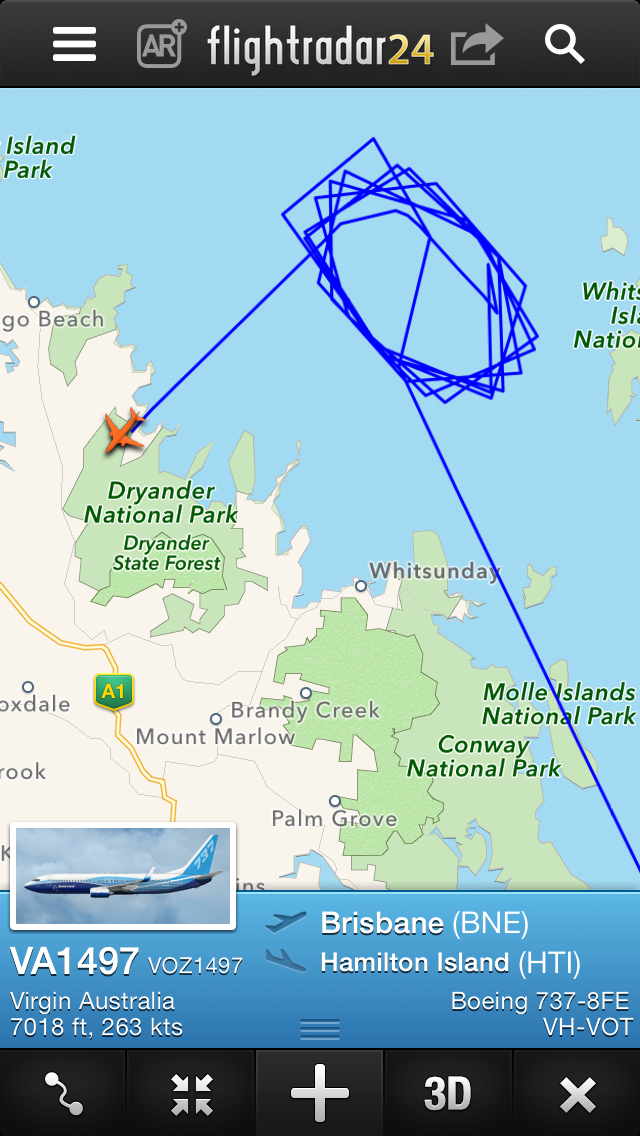Open flight search

pos(565,45)
